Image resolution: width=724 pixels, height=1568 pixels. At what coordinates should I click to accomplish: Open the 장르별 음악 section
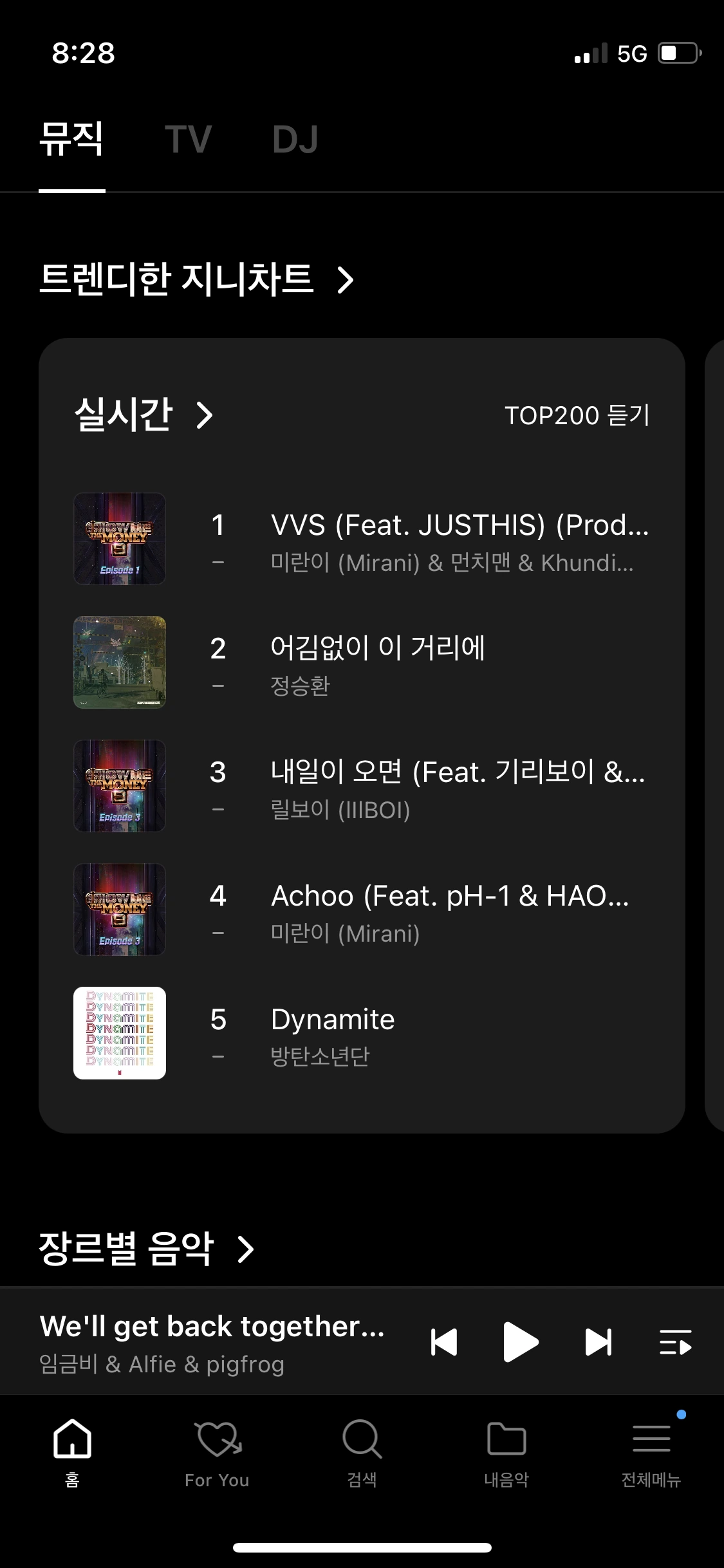point(146,1249)
